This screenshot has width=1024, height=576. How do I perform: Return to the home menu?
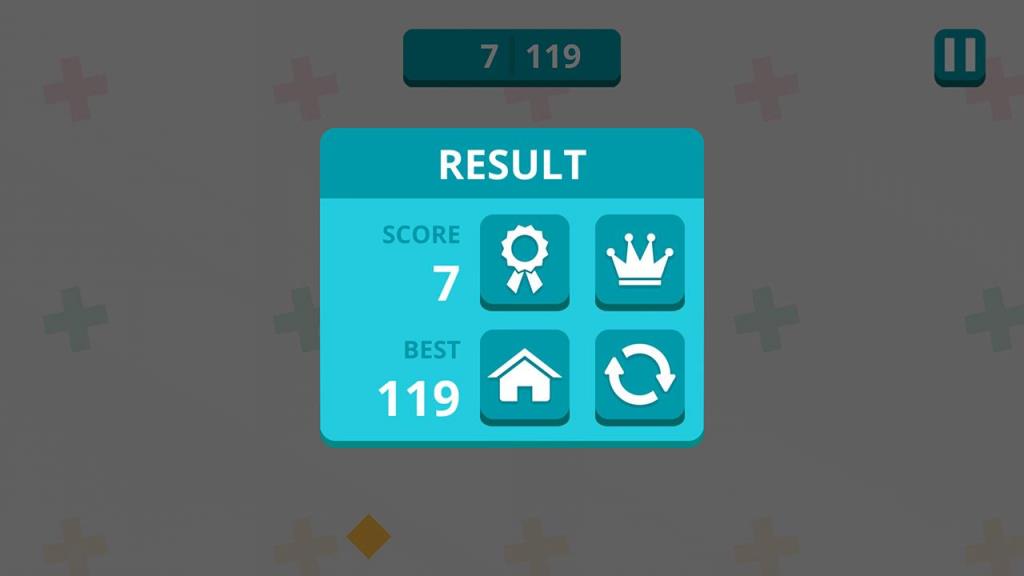point(524,377)
